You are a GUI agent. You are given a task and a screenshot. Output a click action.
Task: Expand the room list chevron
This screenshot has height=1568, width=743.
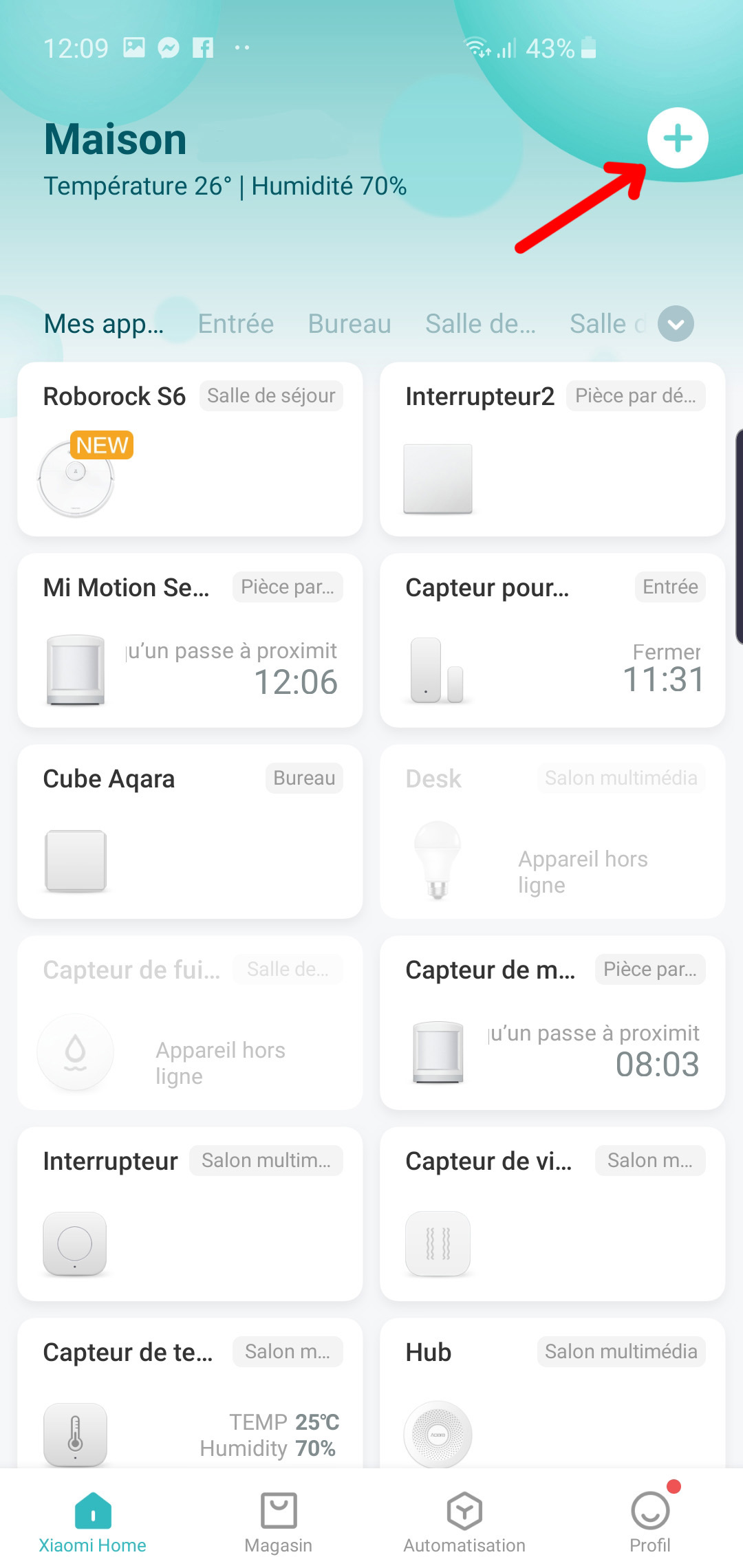[676, 323]
